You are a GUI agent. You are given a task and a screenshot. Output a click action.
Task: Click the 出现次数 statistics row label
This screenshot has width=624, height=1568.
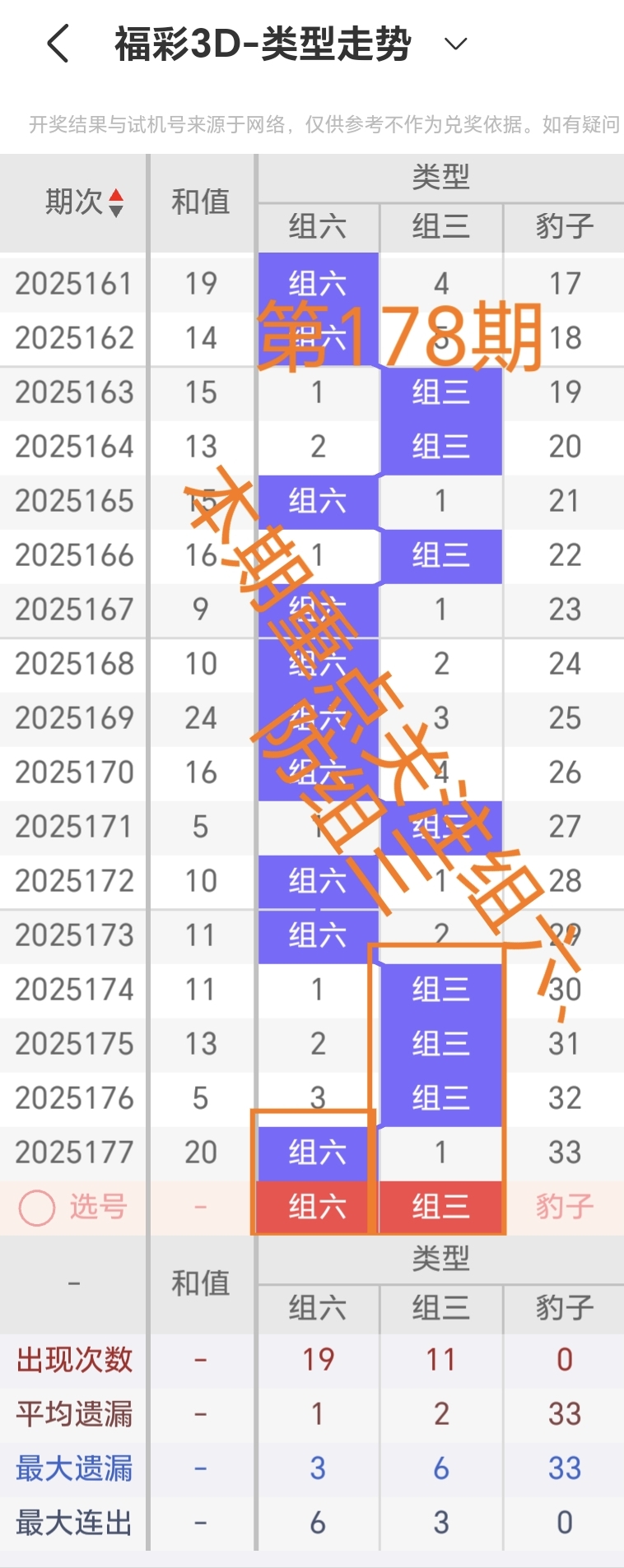point(73,1361)
